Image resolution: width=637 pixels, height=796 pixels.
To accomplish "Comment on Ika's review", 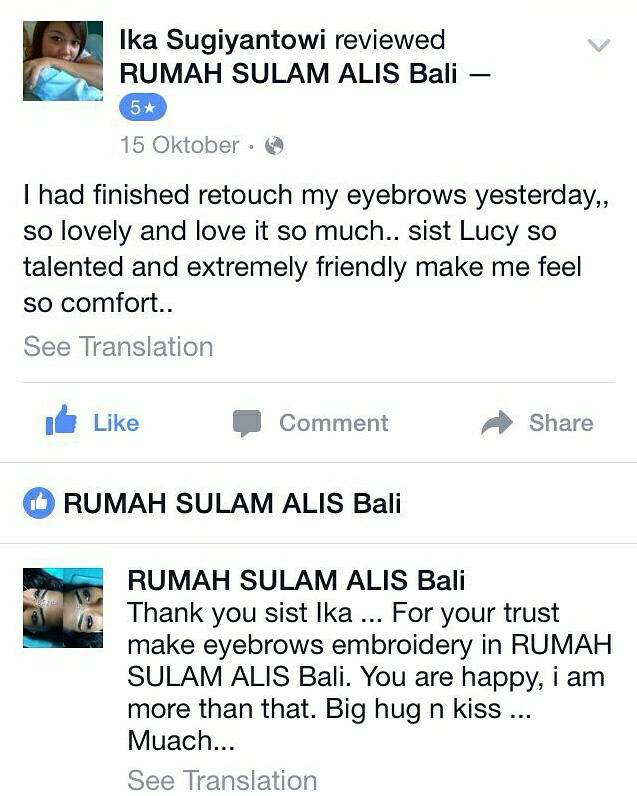I will [x=310, y=423].
